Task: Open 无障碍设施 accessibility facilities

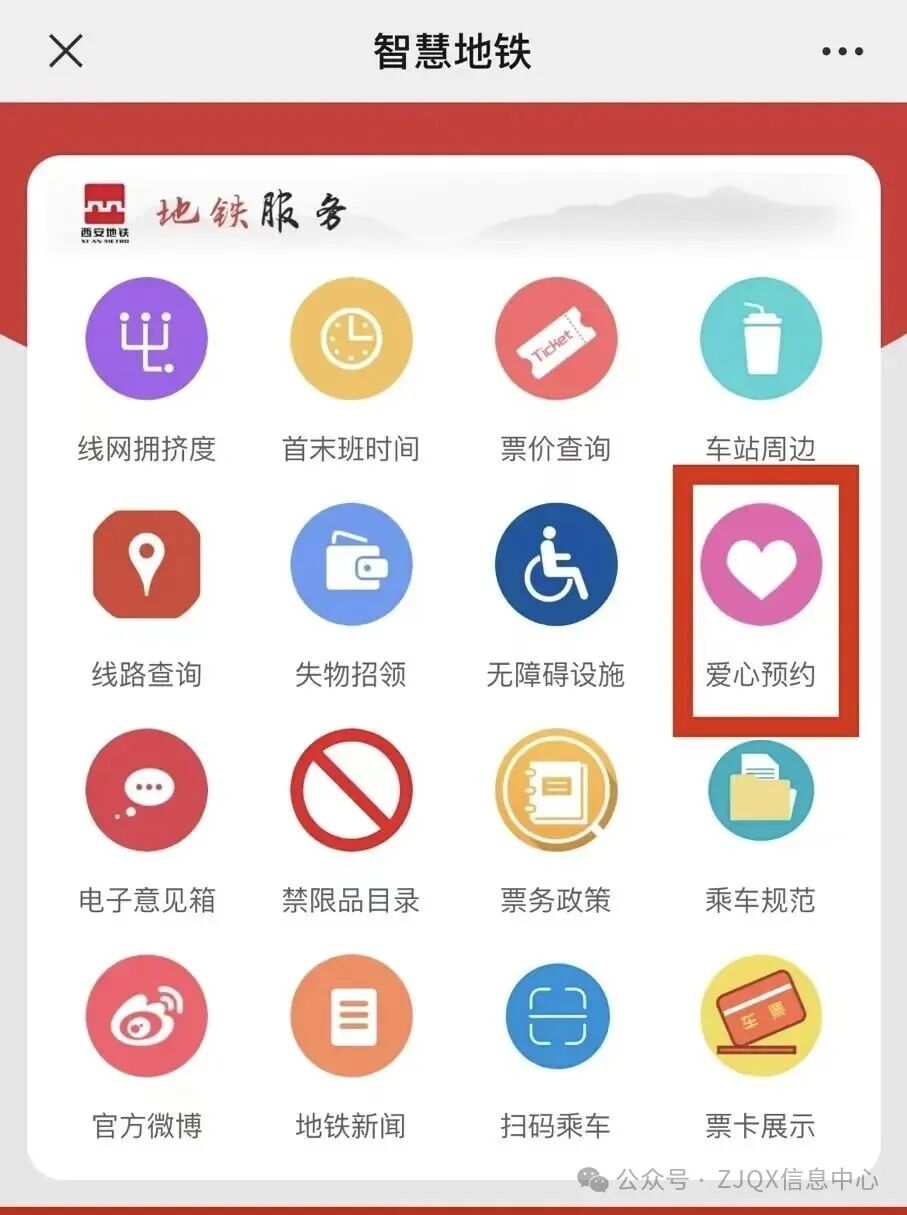Action: pyautogui.click(x=556, y=565)
